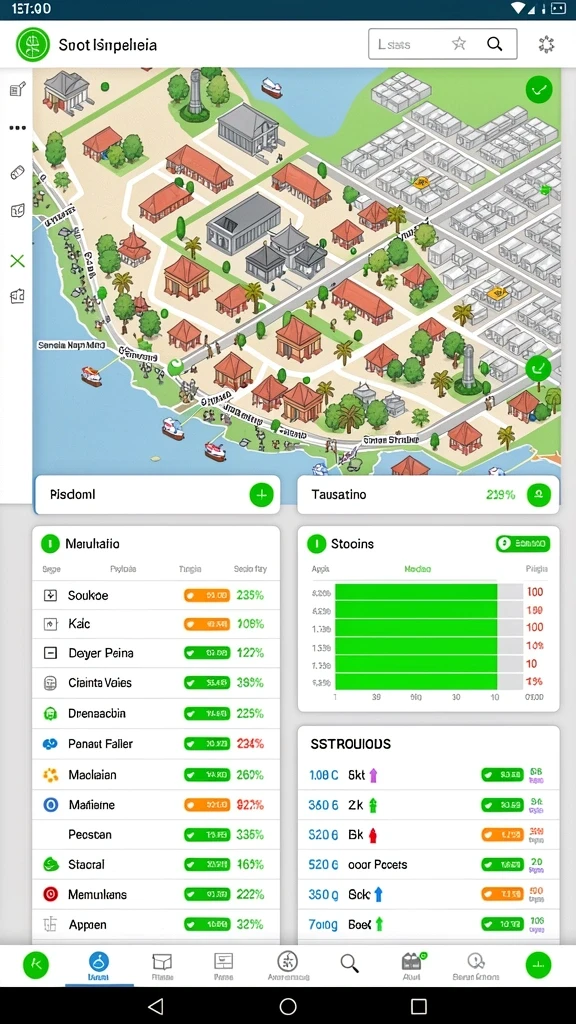Tap the green K button at bottom left

(x=36, y=964)
